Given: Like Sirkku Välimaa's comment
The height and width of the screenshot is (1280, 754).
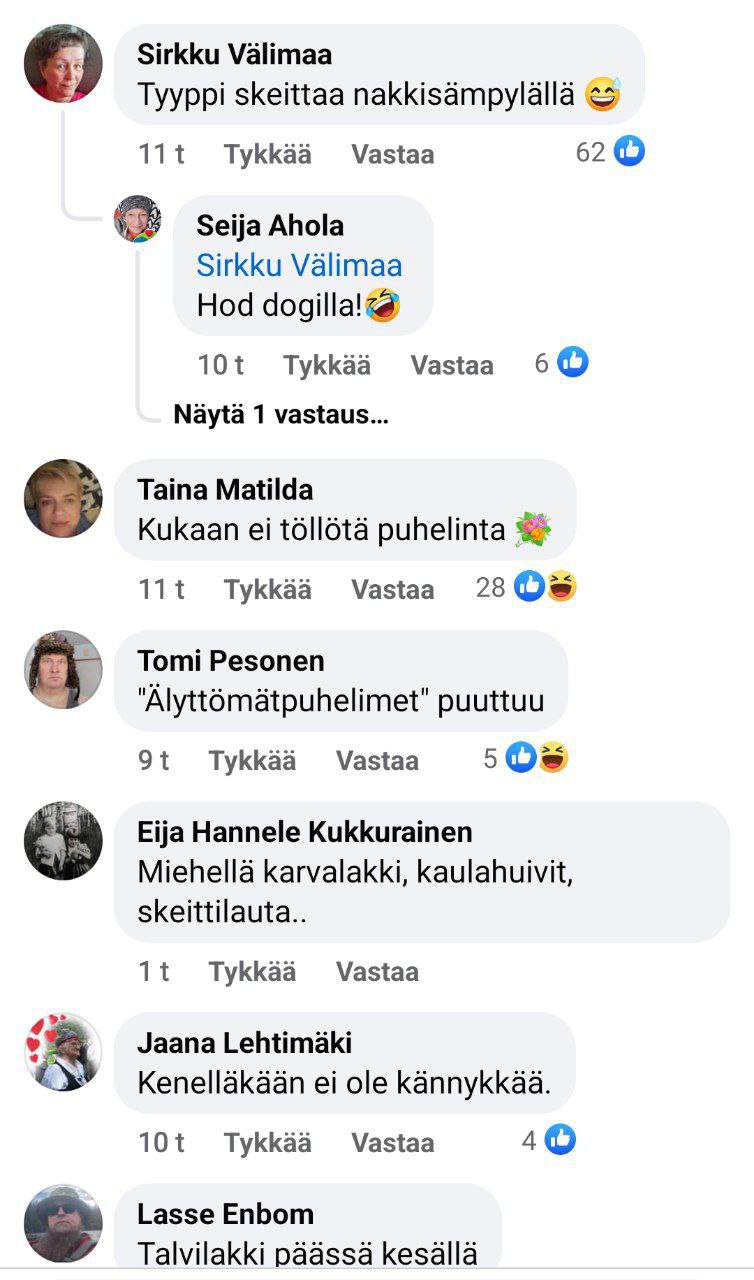Looking at the screenshot, I should (x=267, y=154).
